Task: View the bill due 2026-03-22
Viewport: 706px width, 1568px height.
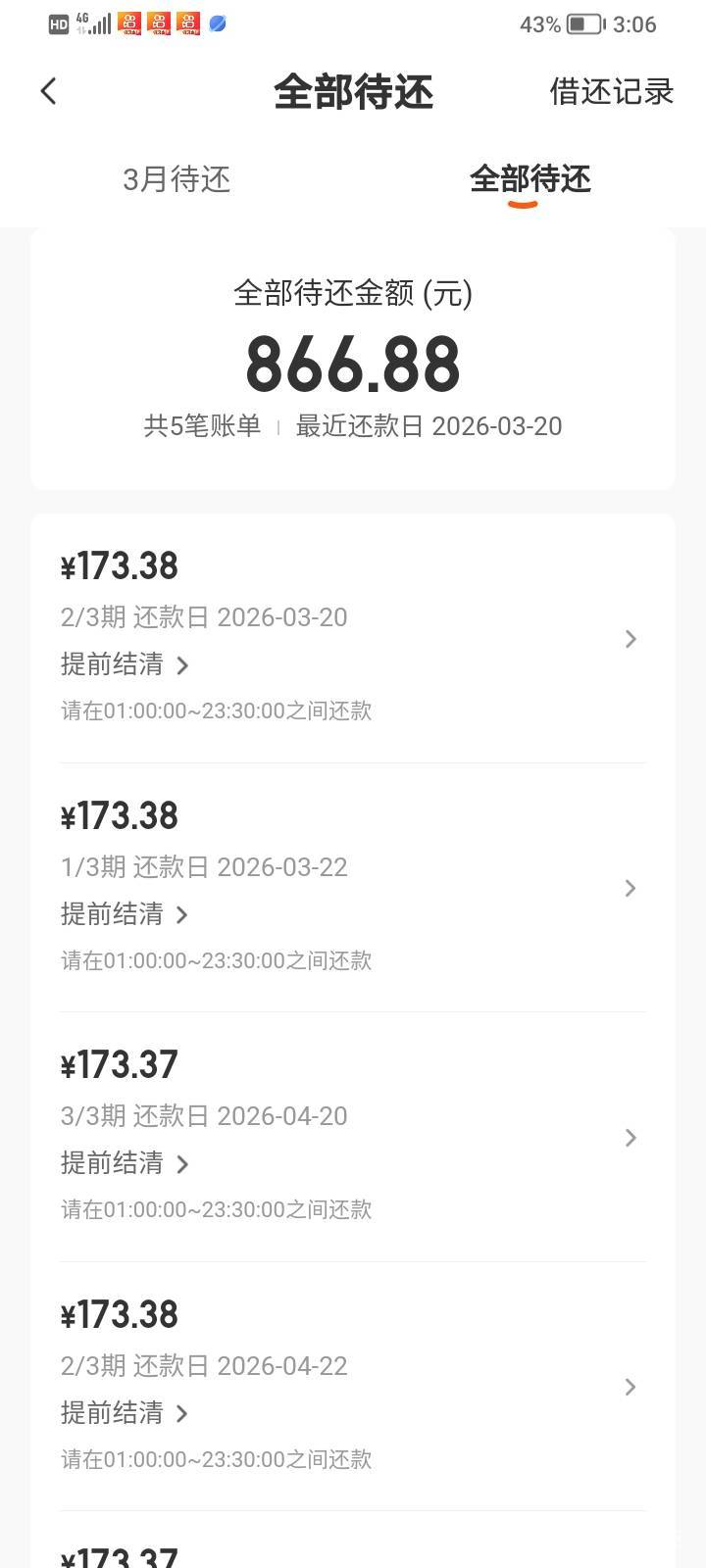Action: 630,888
